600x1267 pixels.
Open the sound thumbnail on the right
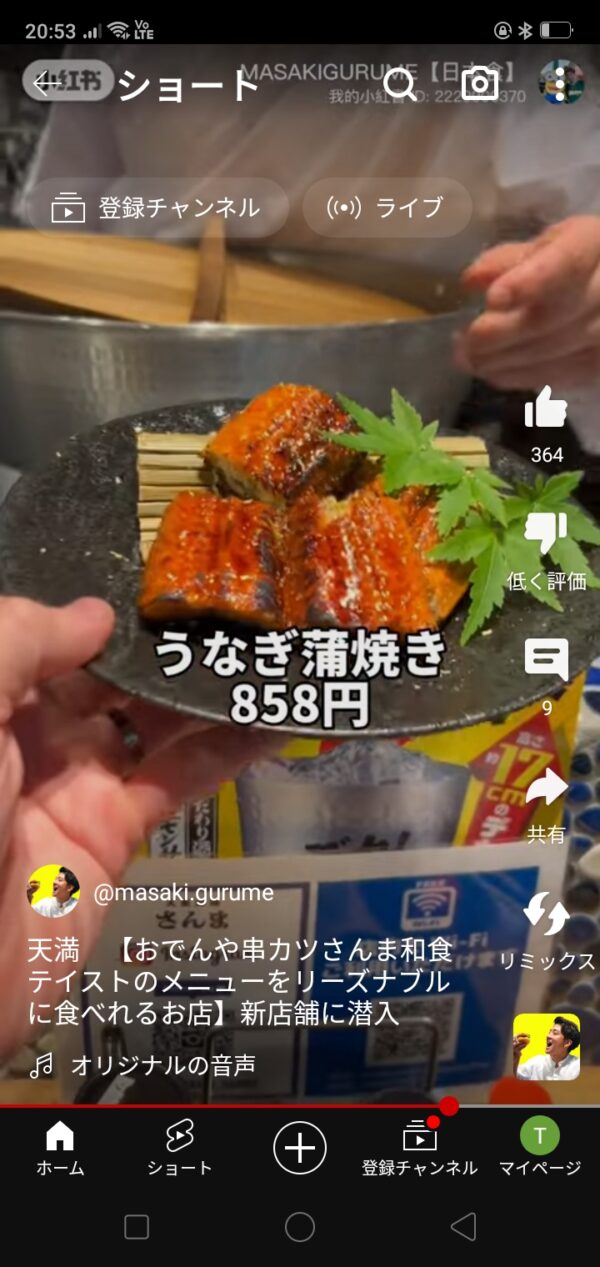click(547, 1047)
